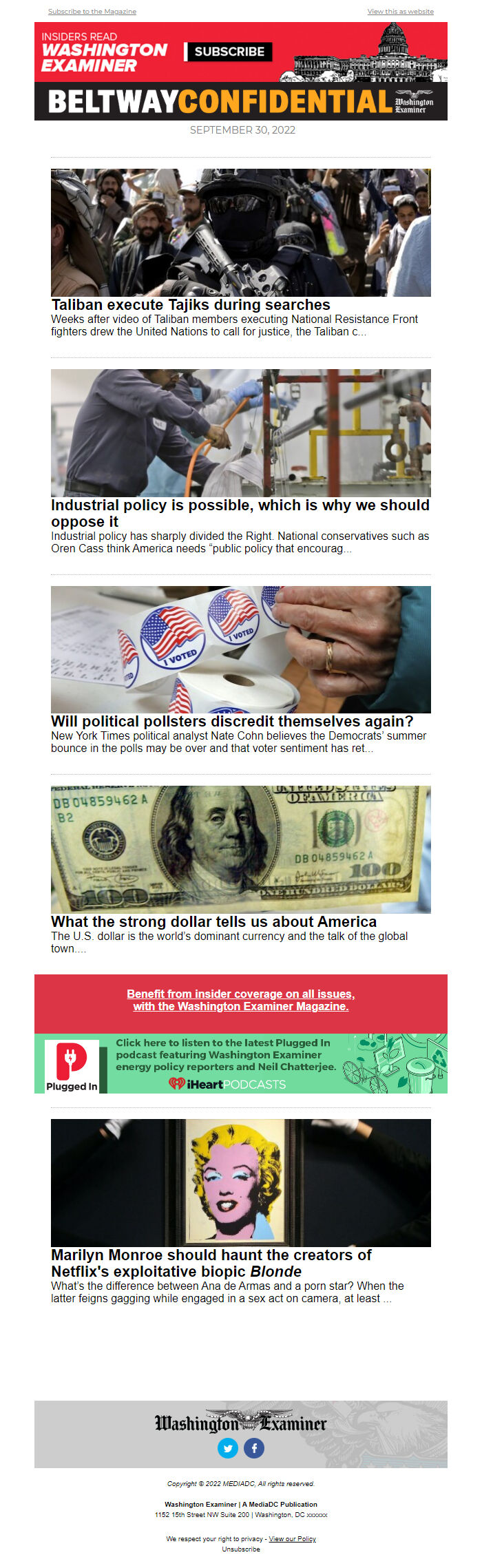The height and width of the screenshot is (1568, 482).
Task: Read Will political pollsters discredit themselves again
Action: point(232,721)
